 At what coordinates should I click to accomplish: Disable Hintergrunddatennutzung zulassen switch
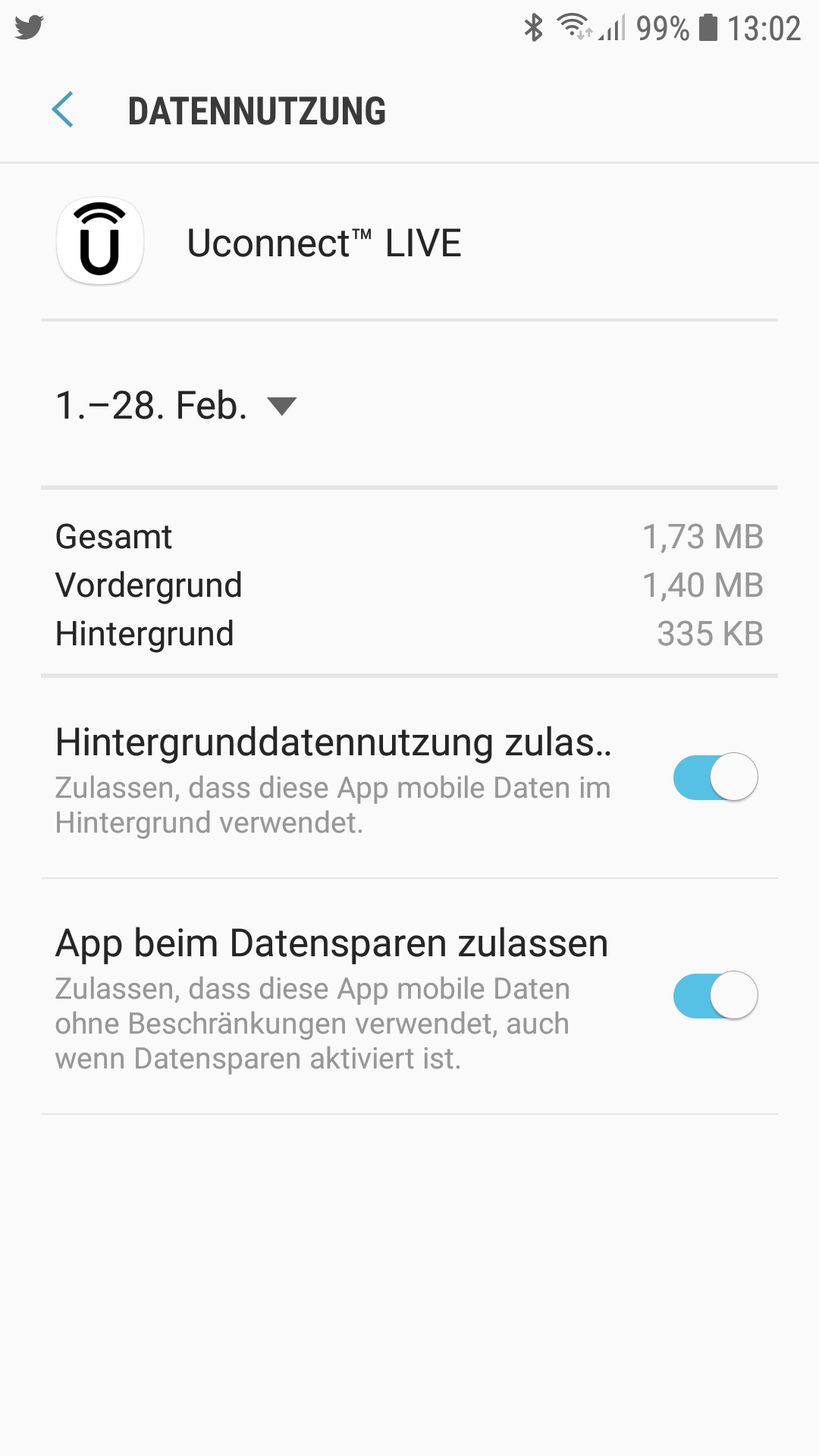point(715,777)
